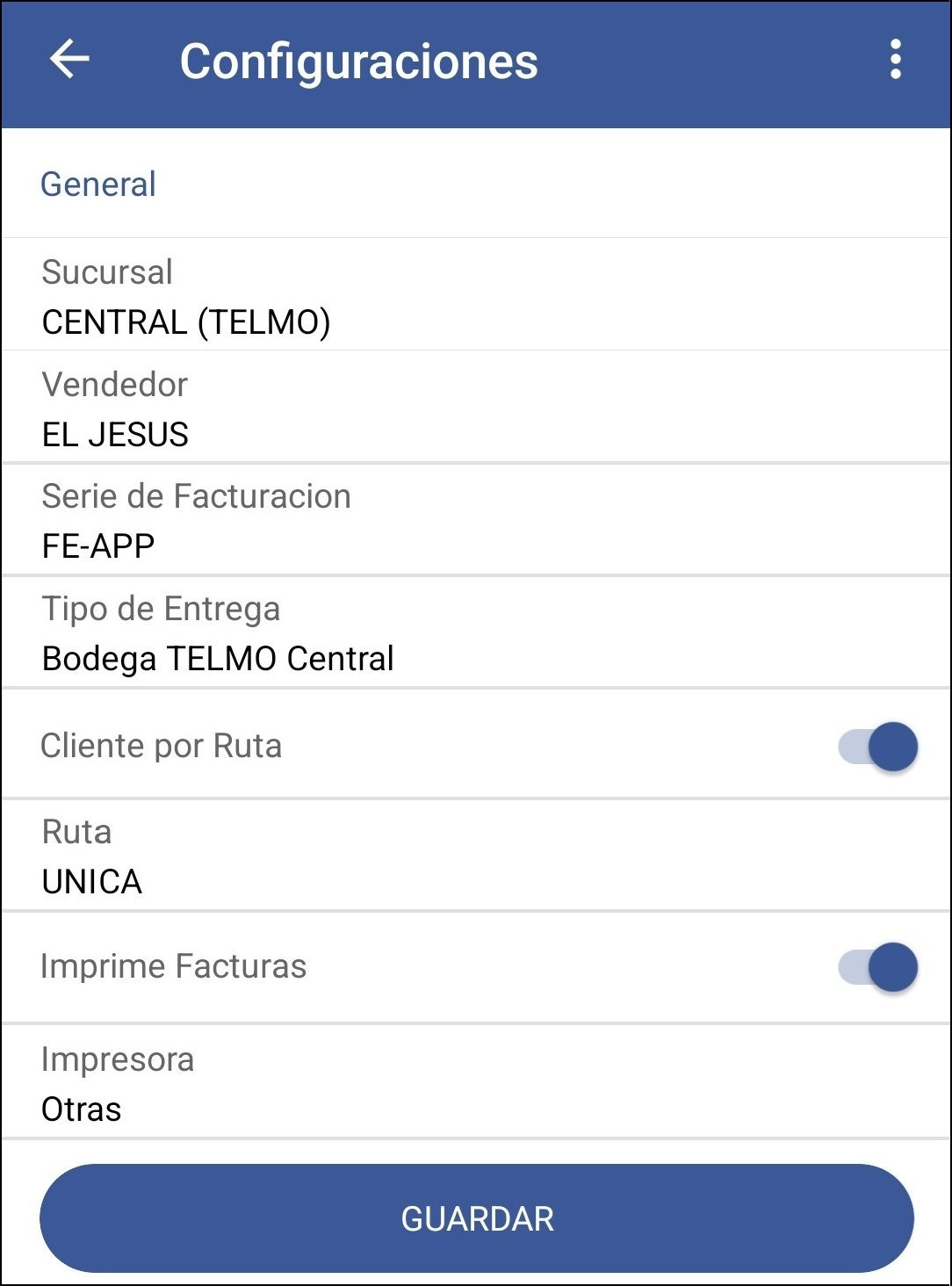Tap the back arrow to exit Configuraciones
The height and width of the screenshot is (1286, 952).
click(68, 60)
